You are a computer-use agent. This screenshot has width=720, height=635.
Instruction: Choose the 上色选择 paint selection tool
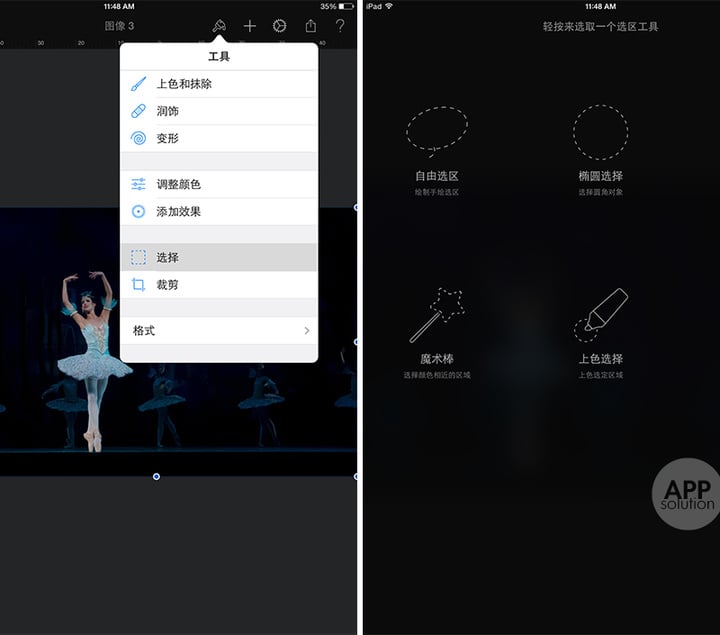coord(600,328)
